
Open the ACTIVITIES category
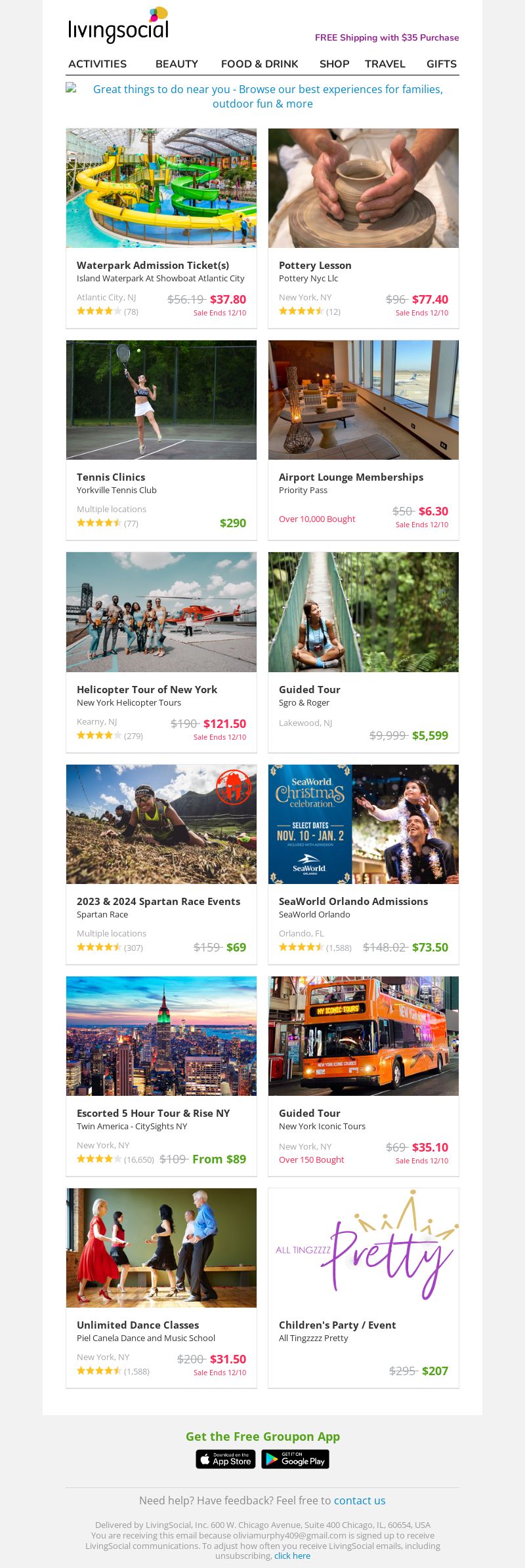click(x=97, y=64)
